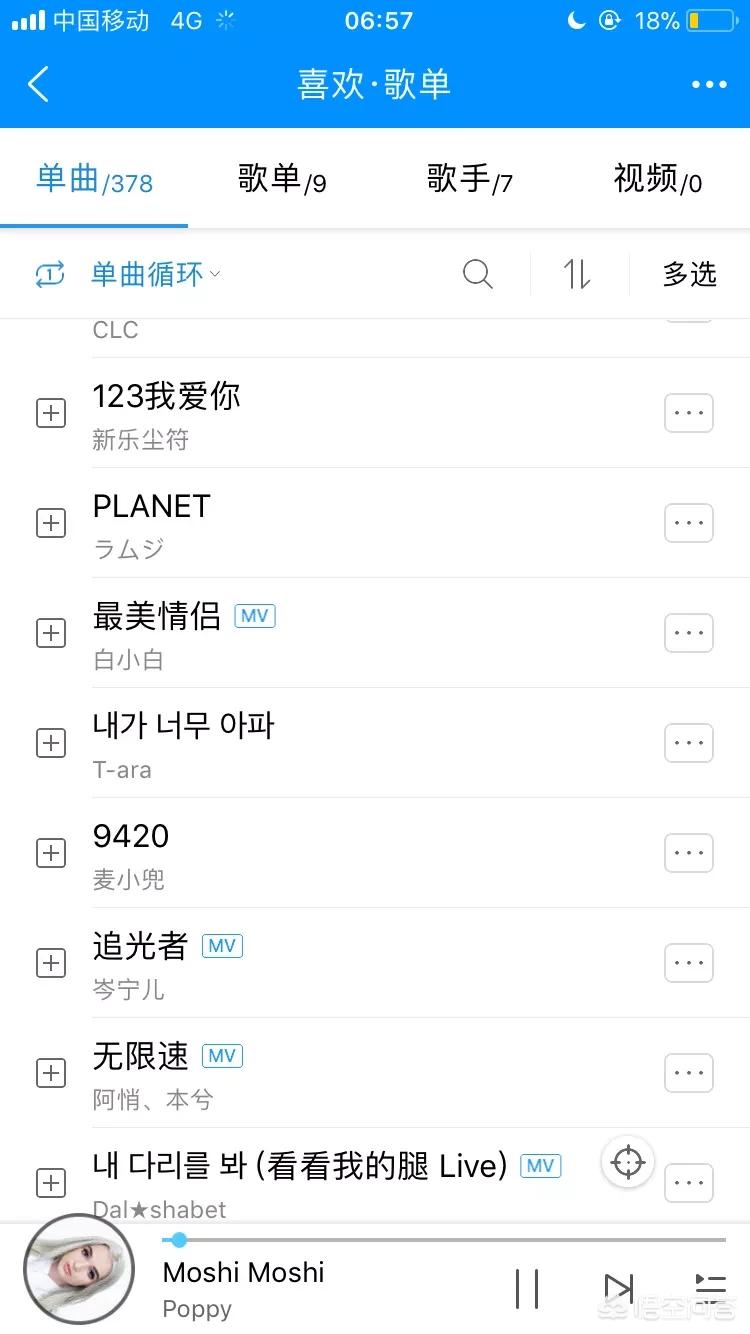Play the MV of 追光者

221,945
